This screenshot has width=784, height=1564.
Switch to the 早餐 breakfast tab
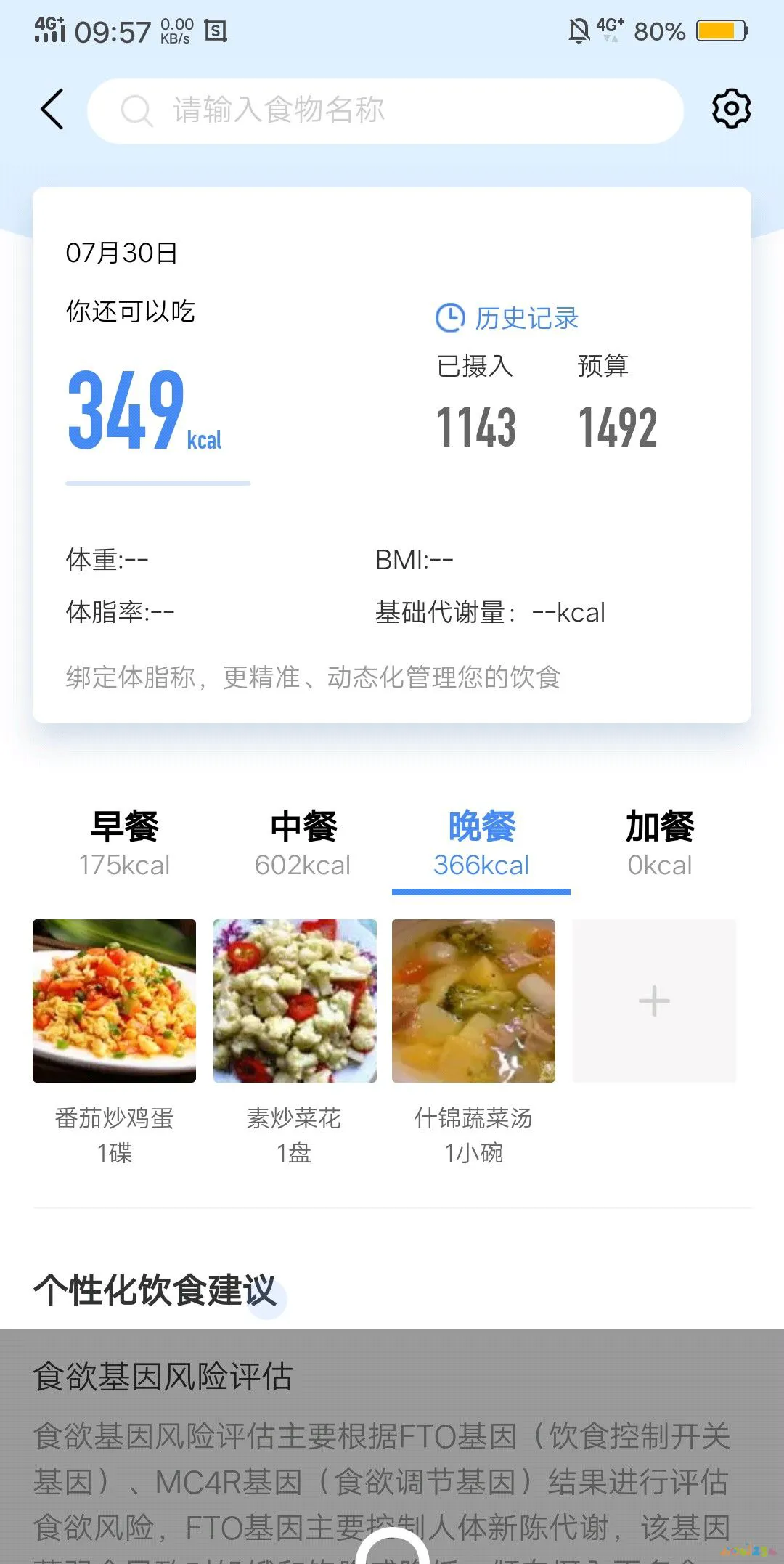[x=126, y=842]
